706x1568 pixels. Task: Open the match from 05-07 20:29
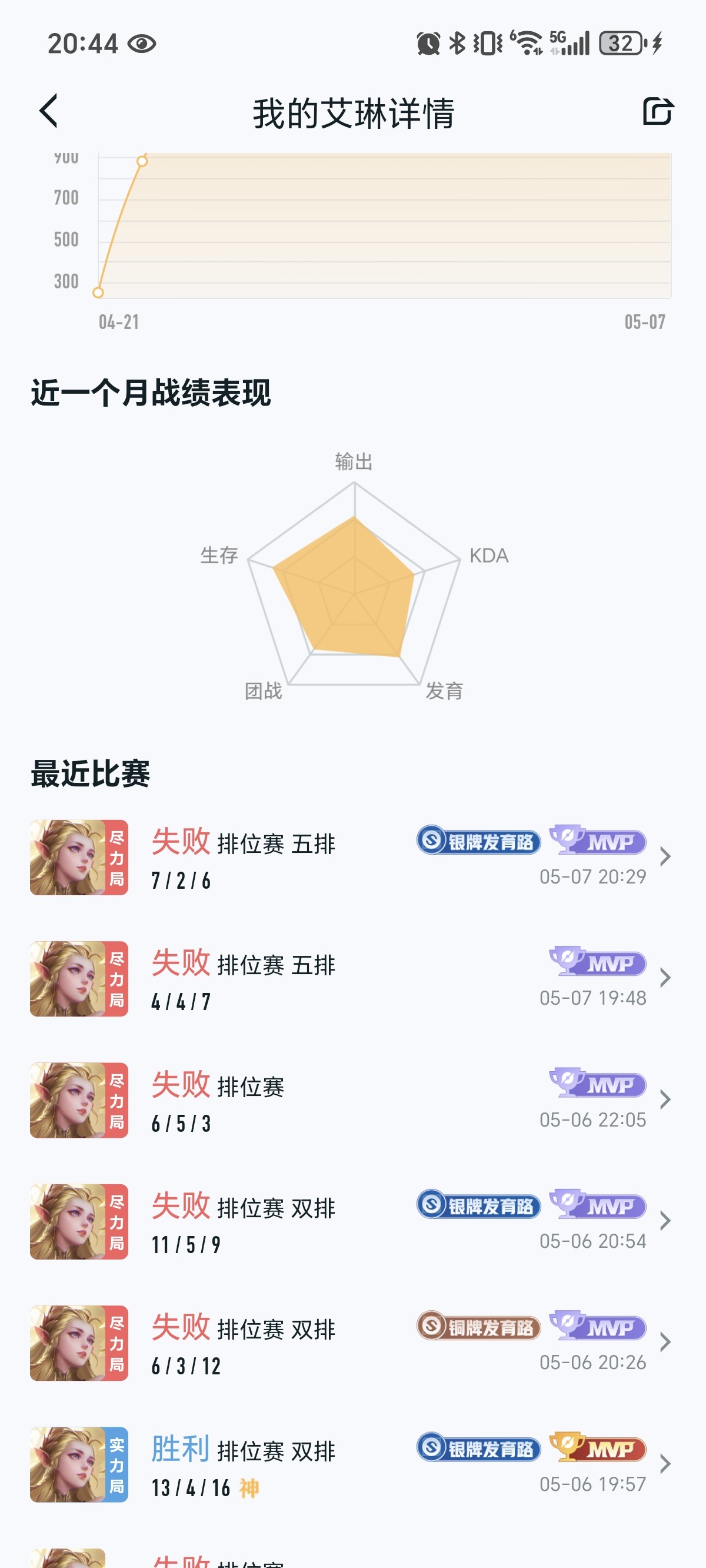[x=353, y=857]
